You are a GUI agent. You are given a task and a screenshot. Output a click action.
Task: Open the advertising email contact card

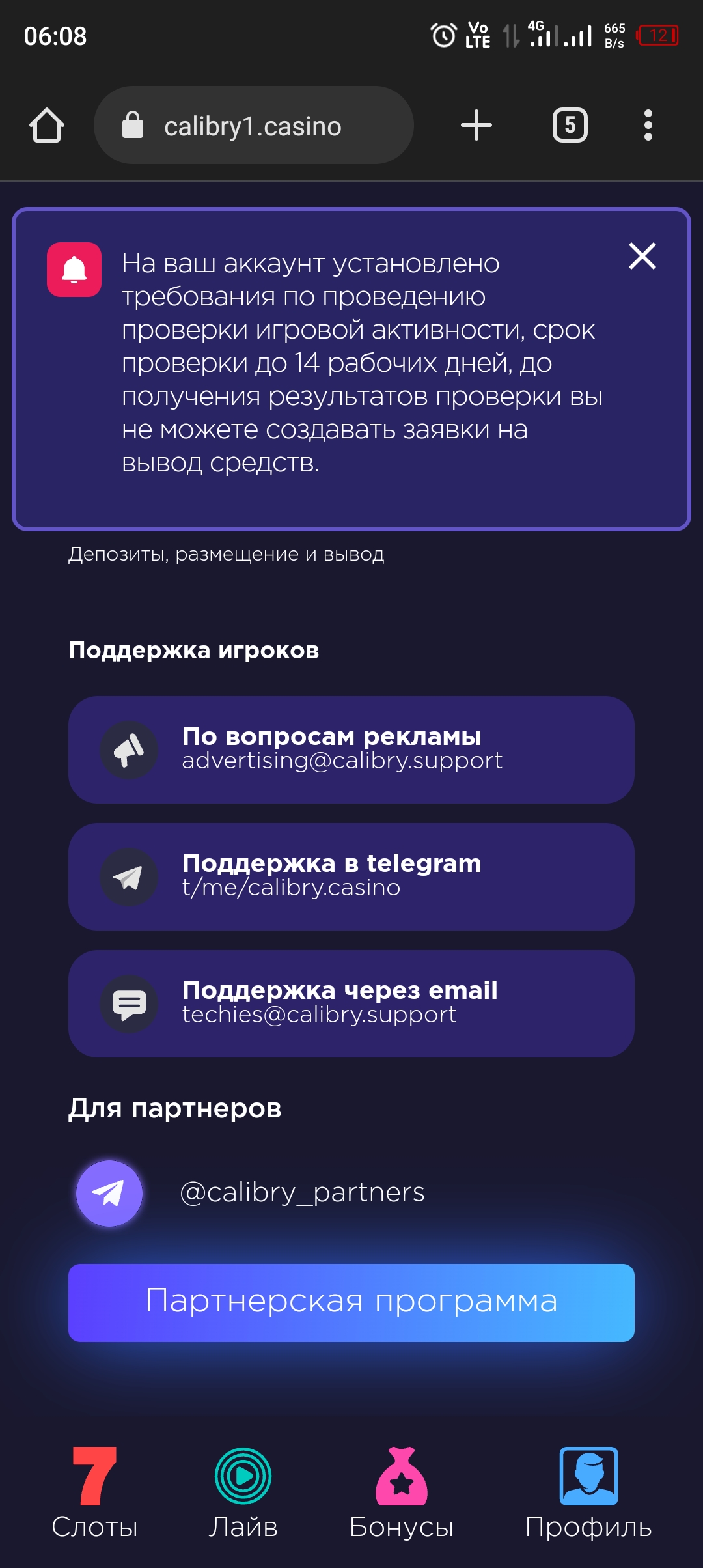coord(351,749)
